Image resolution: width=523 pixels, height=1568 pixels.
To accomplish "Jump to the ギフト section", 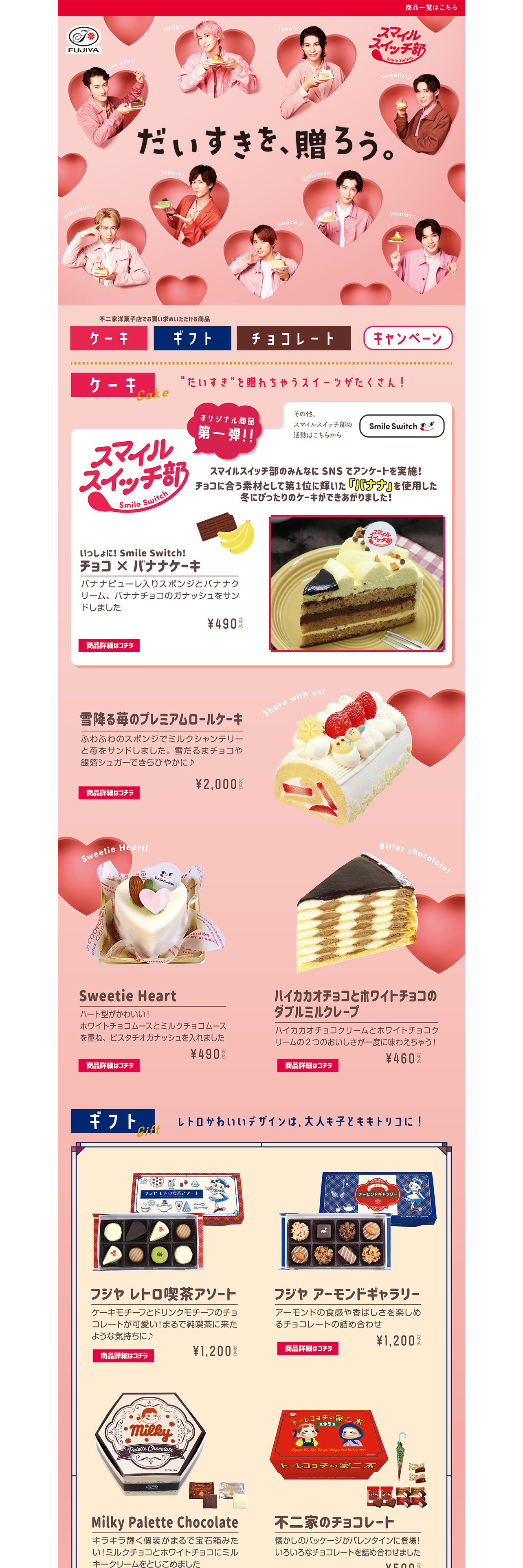I will pos(192,338).
